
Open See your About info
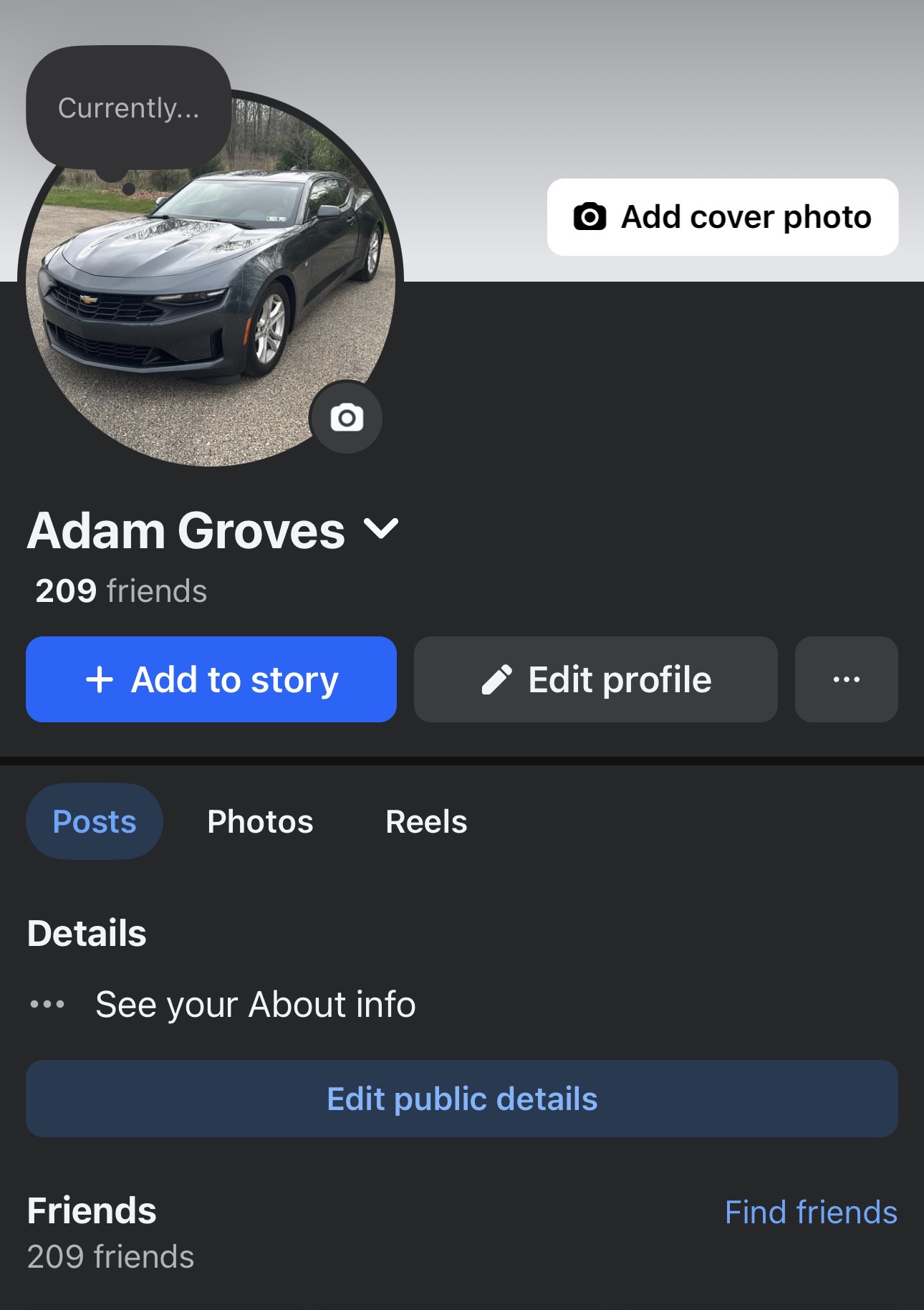255,1003
